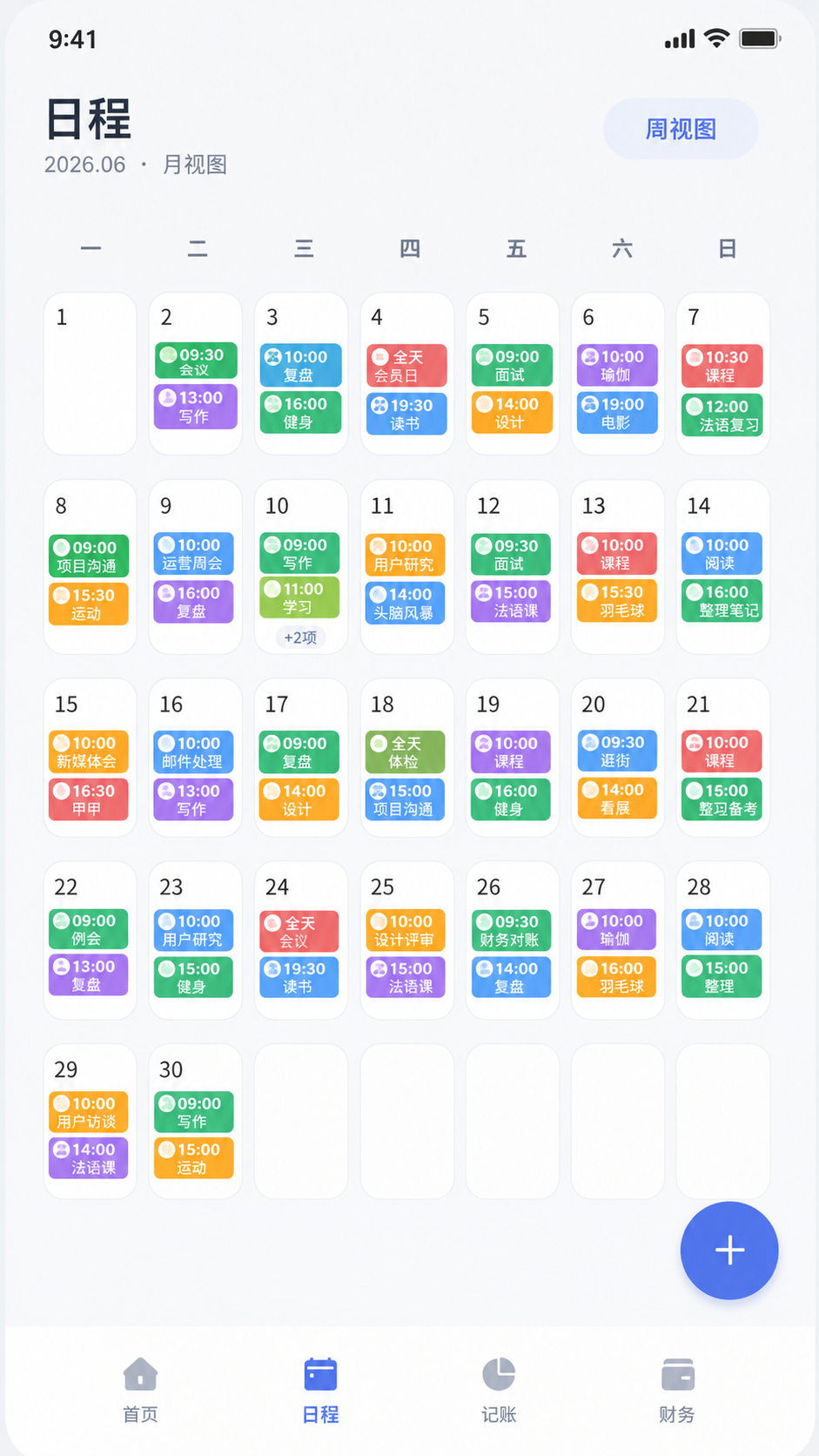Switch to 周视图 week view
Viewport: 819px width, 1456px height.
[681, 129]
